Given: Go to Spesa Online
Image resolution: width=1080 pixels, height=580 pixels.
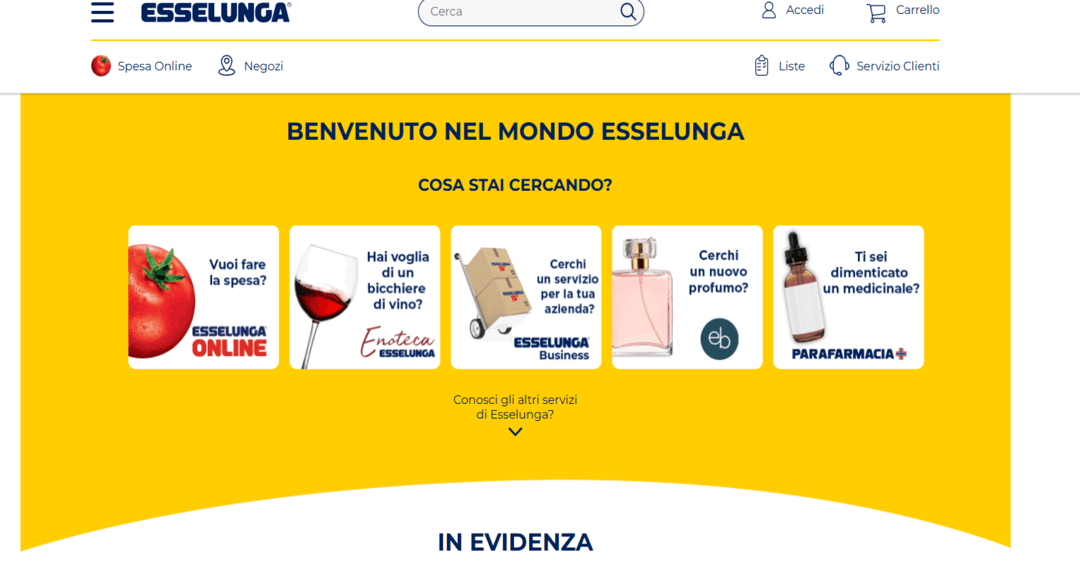Looking at the screenshot, I should click(x=142, y=66).
